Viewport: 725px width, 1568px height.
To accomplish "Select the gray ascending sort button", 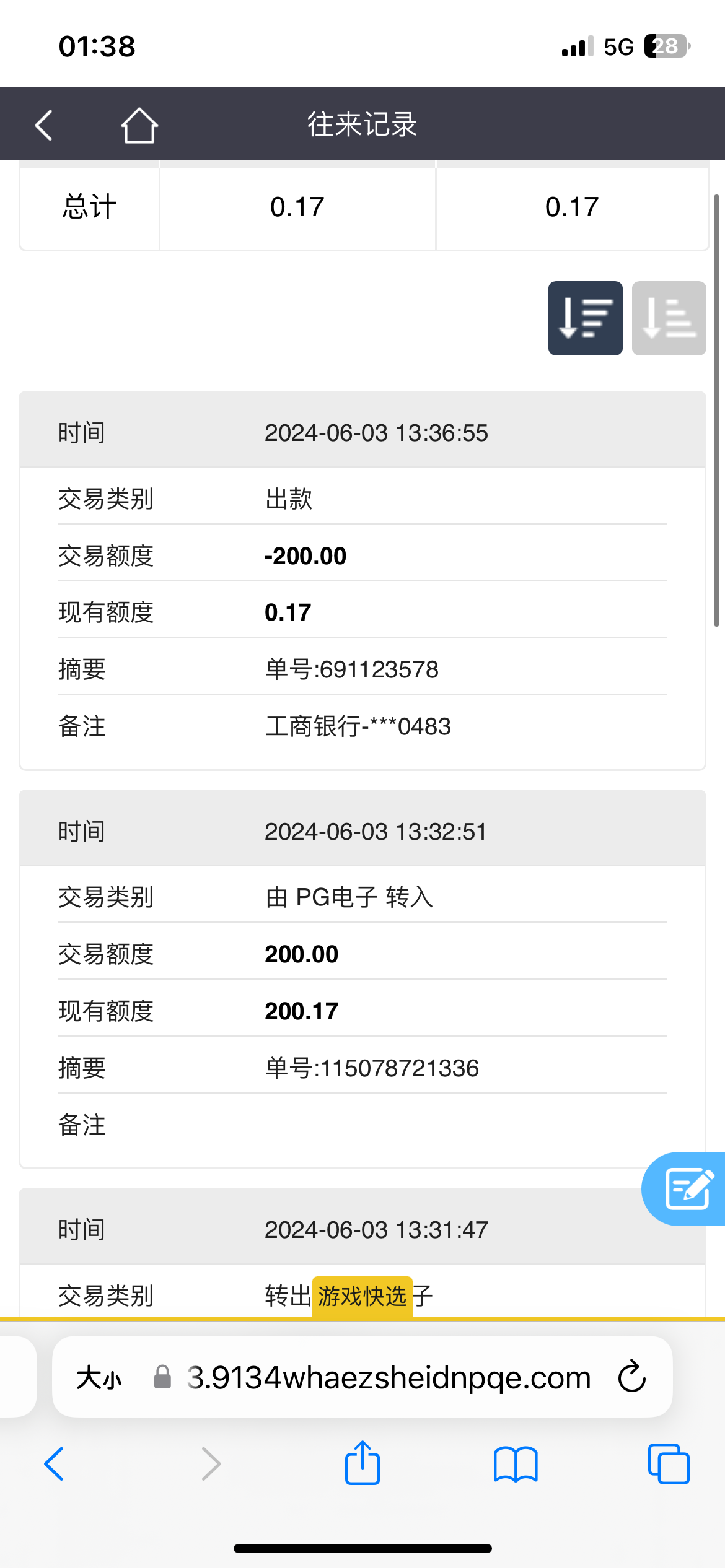I will (x=669, y=318).
